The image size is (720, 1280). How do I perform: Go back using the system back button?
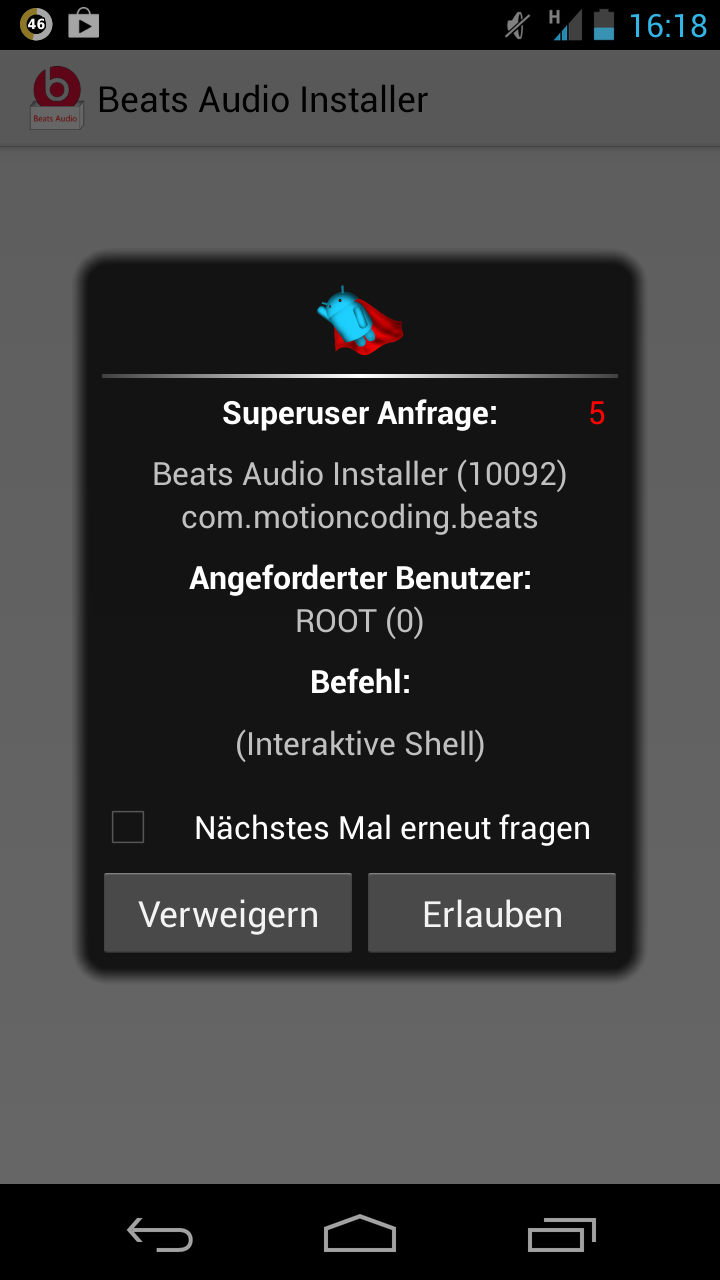pyautogui.click(x=160, y=1234)
